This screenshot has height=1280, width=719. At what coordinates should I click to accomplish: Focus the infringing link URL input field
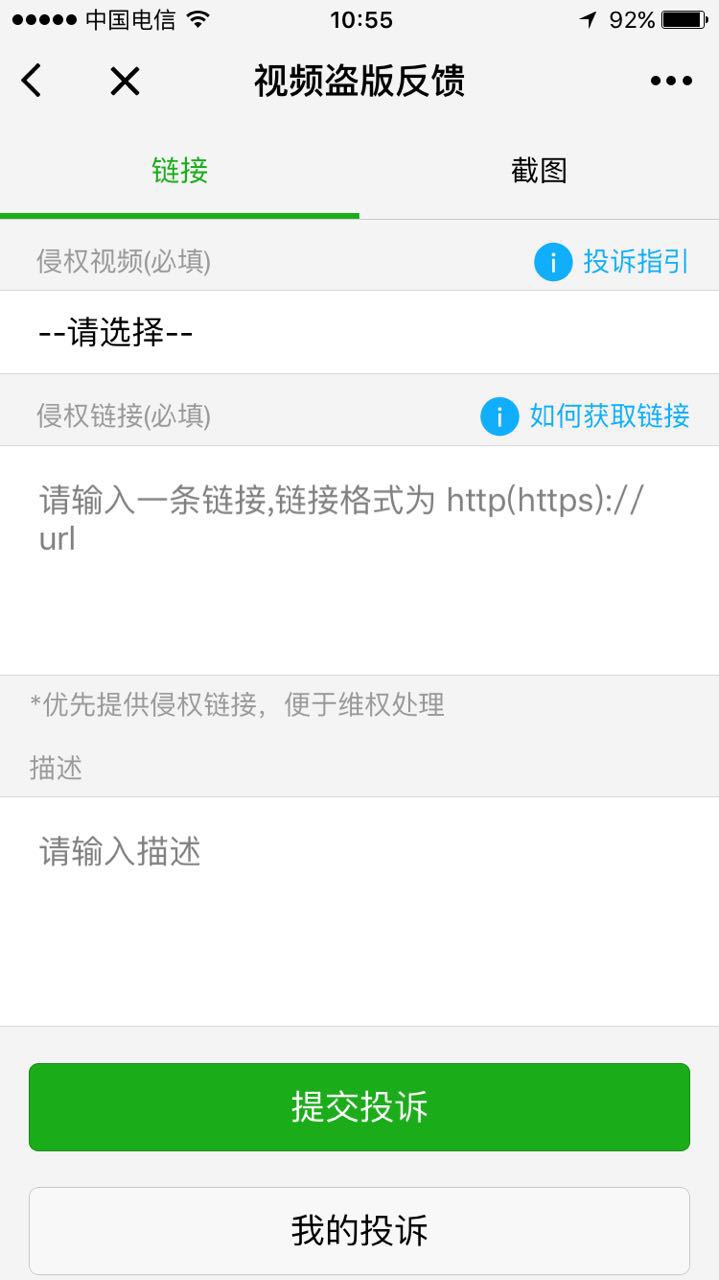pyautogui.click(x=359, y=560)
